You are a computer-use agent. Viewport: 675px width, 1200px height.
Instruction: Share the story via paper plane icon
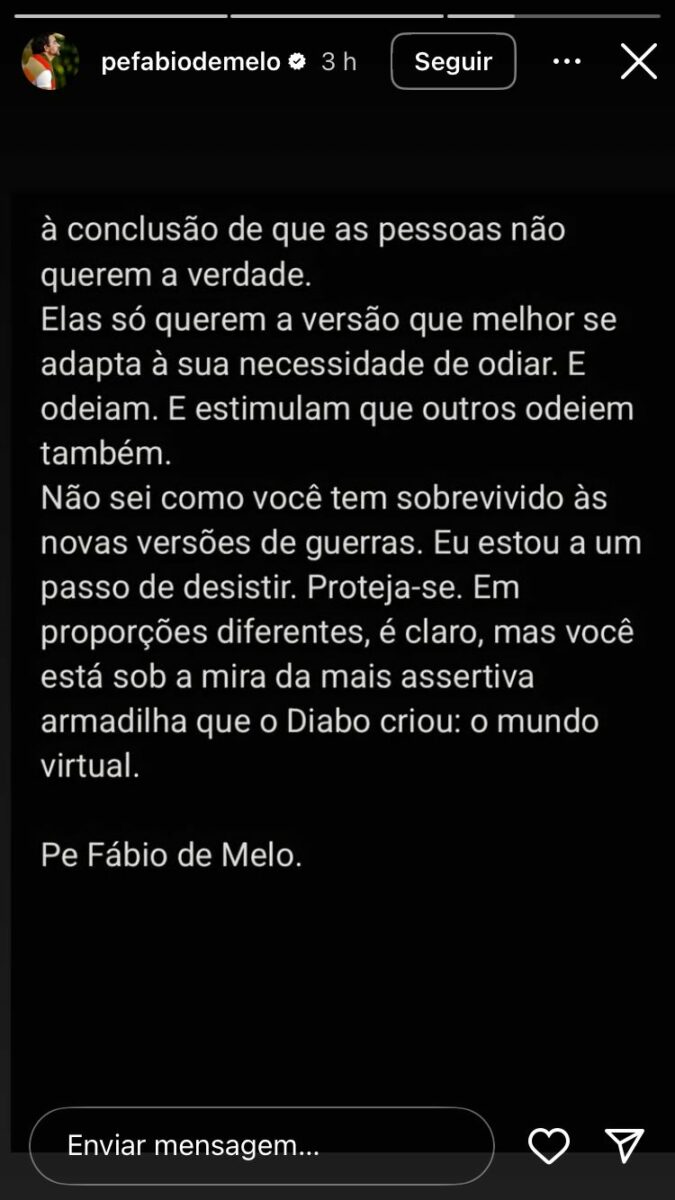[x=625, y=1145]
